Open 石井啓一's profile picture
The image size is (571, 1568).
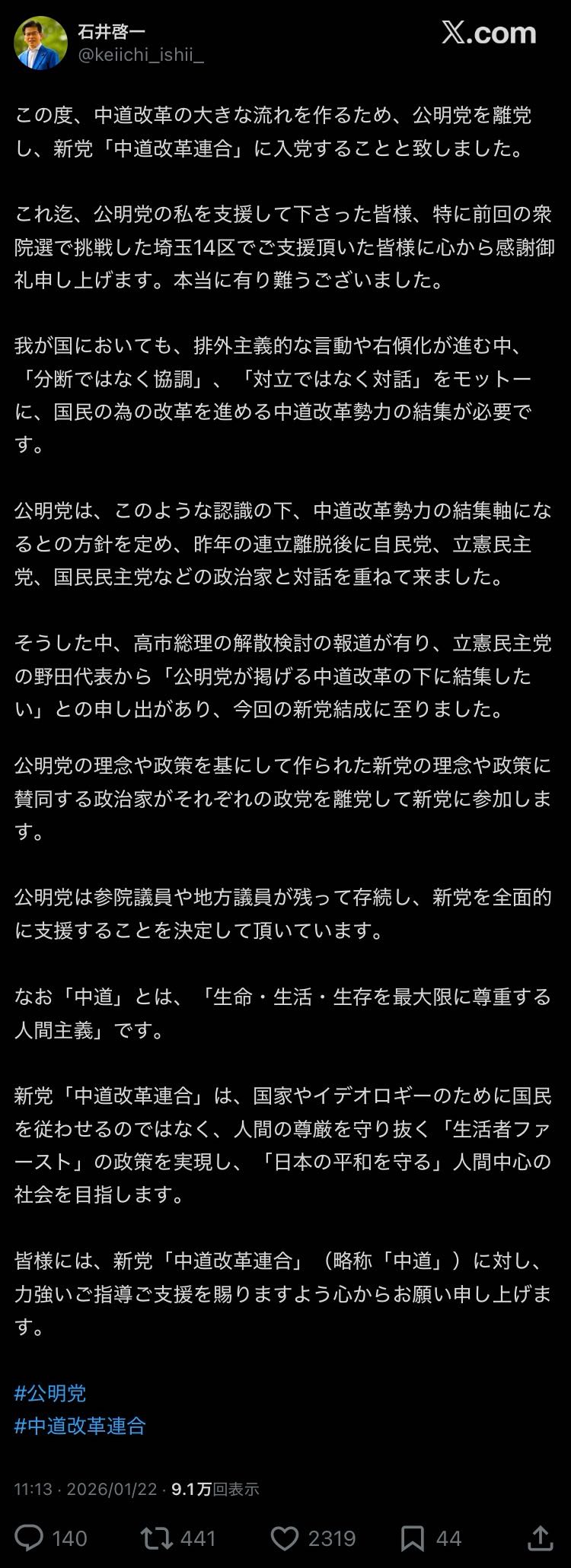click(x=40, y=43)
